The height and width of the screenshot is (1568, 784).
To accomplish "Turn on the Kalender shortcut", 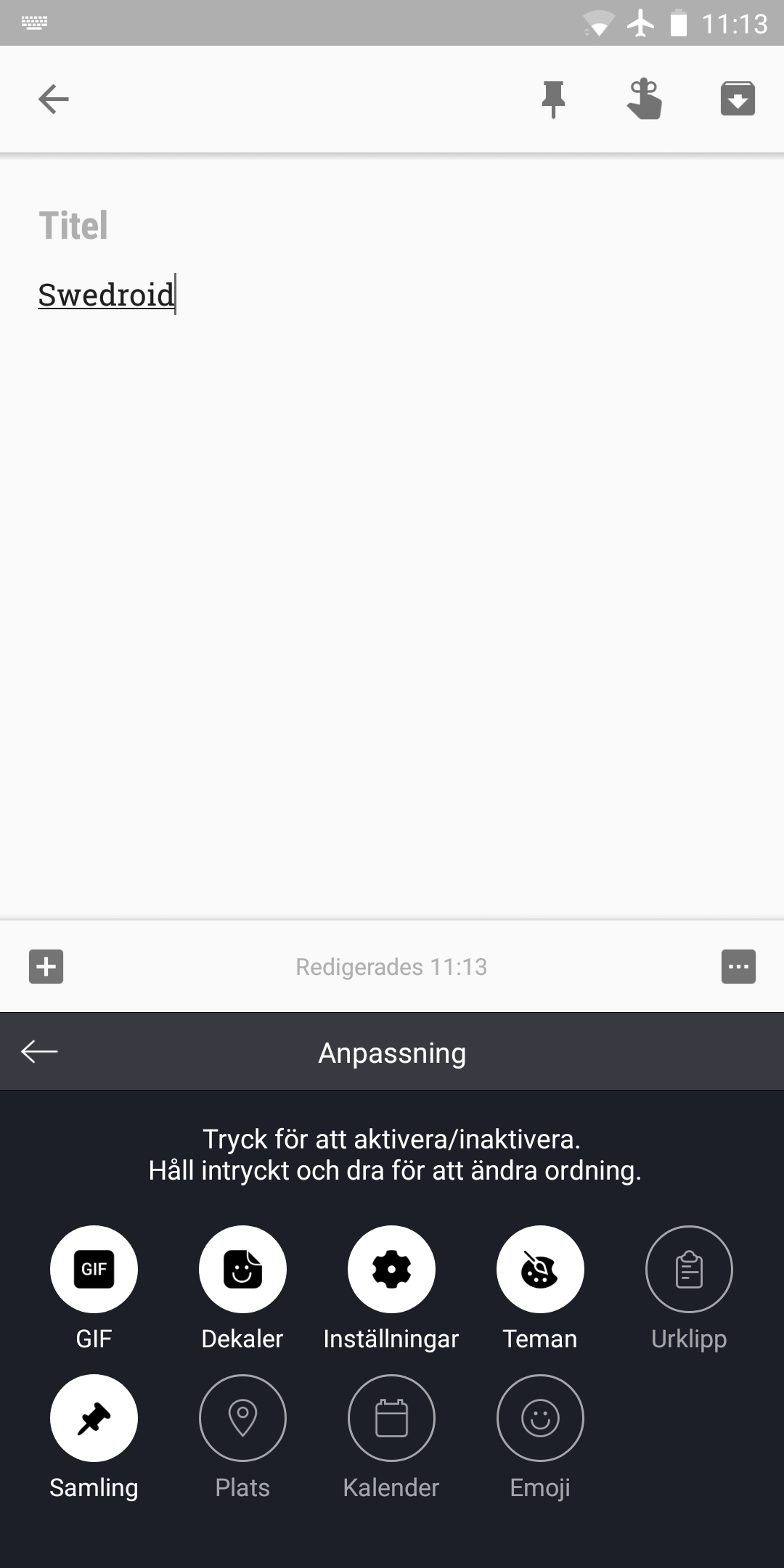I will click(x=391, y=1418).
